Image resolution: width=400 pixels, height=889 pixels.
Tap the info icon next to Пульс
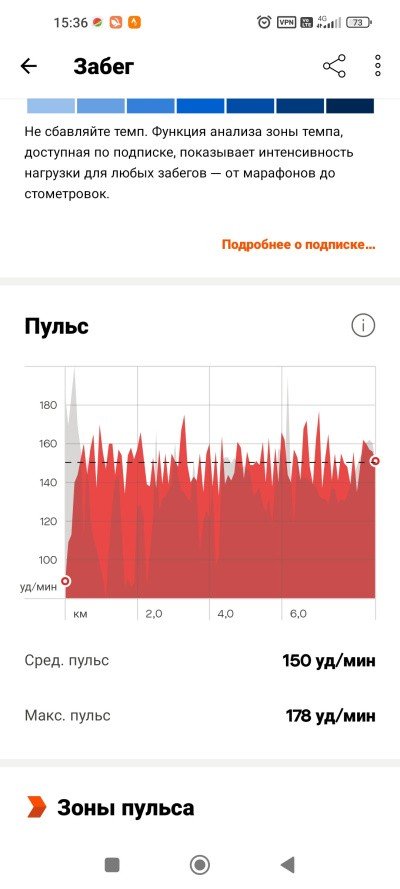click(363, 326)
